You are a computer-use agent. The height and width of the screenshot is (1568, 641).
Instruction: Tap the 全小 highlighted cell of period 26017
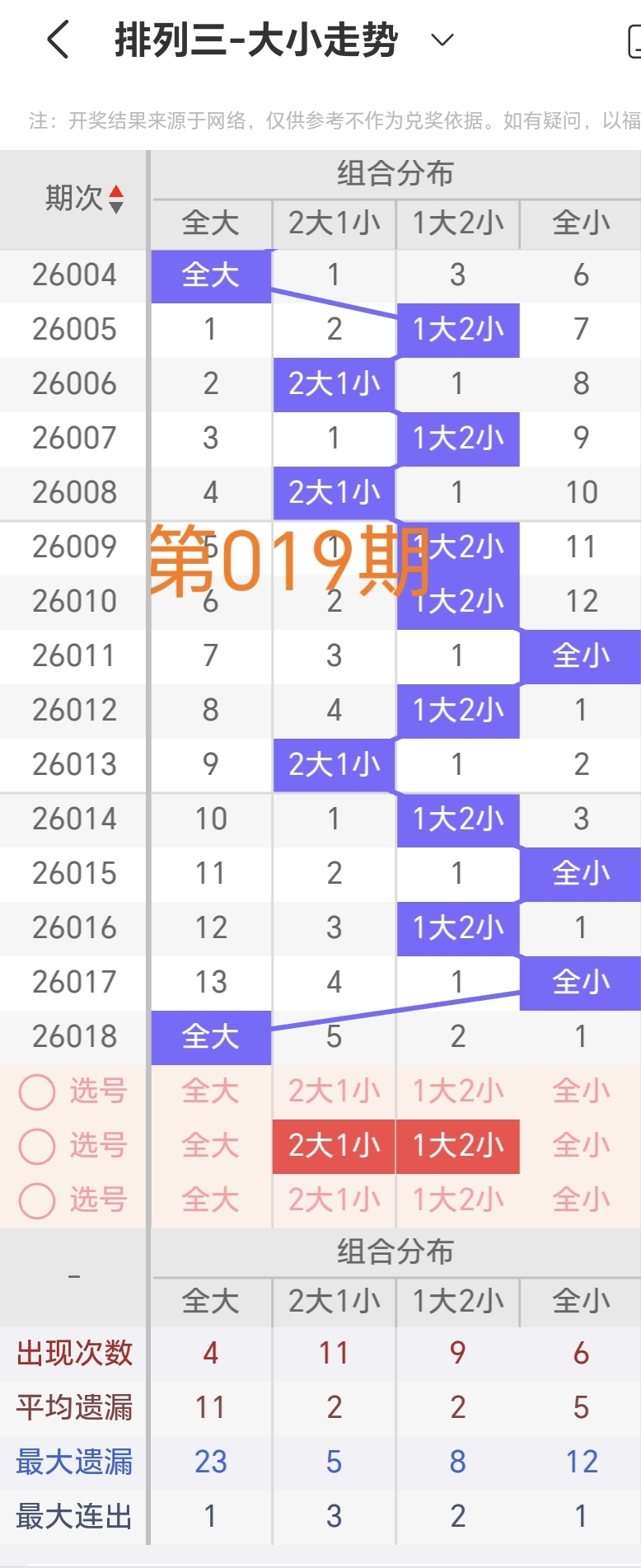click(x=581, y=982)
